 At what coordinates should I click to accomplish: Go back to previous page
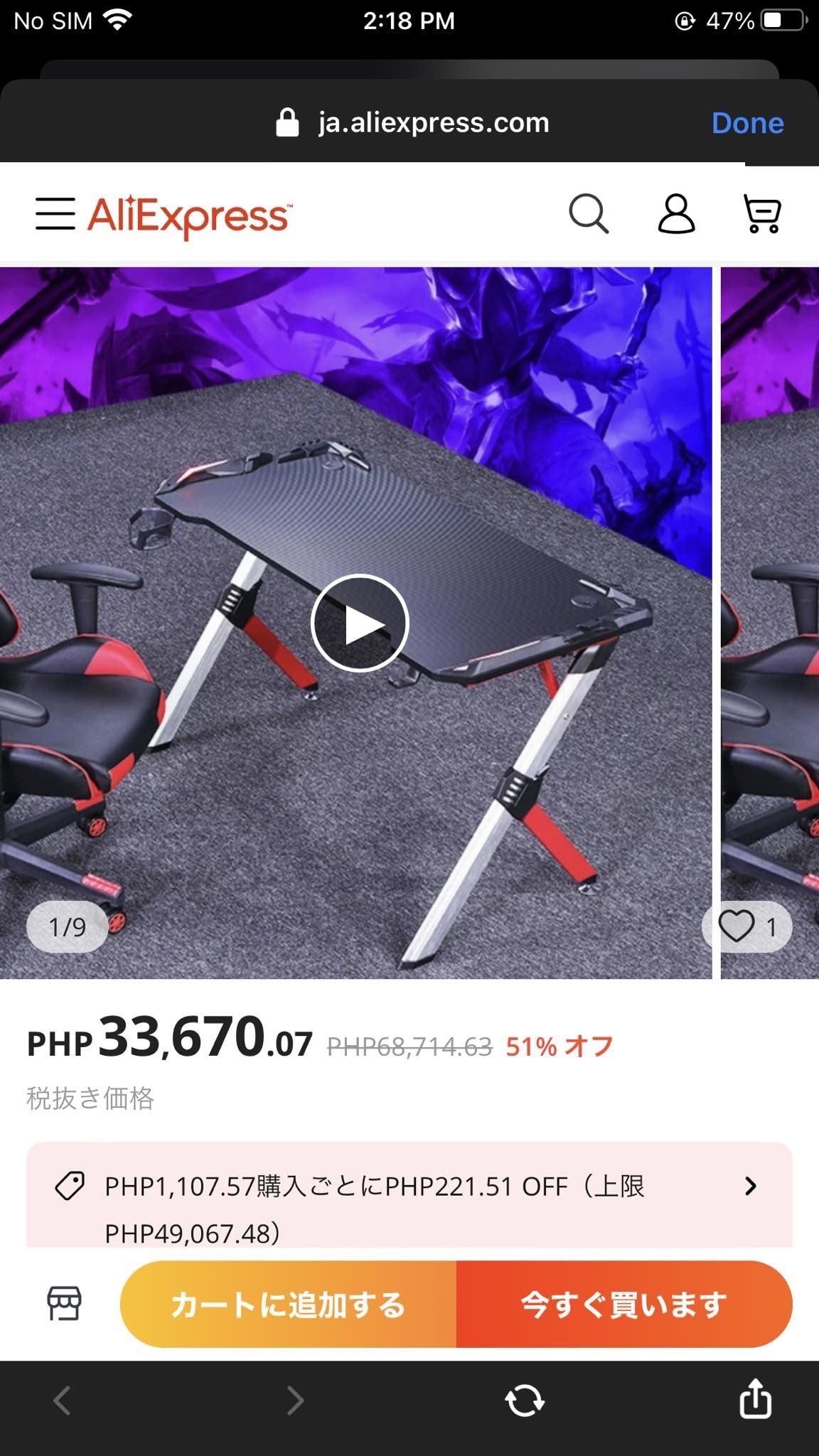pos(63,1401)
